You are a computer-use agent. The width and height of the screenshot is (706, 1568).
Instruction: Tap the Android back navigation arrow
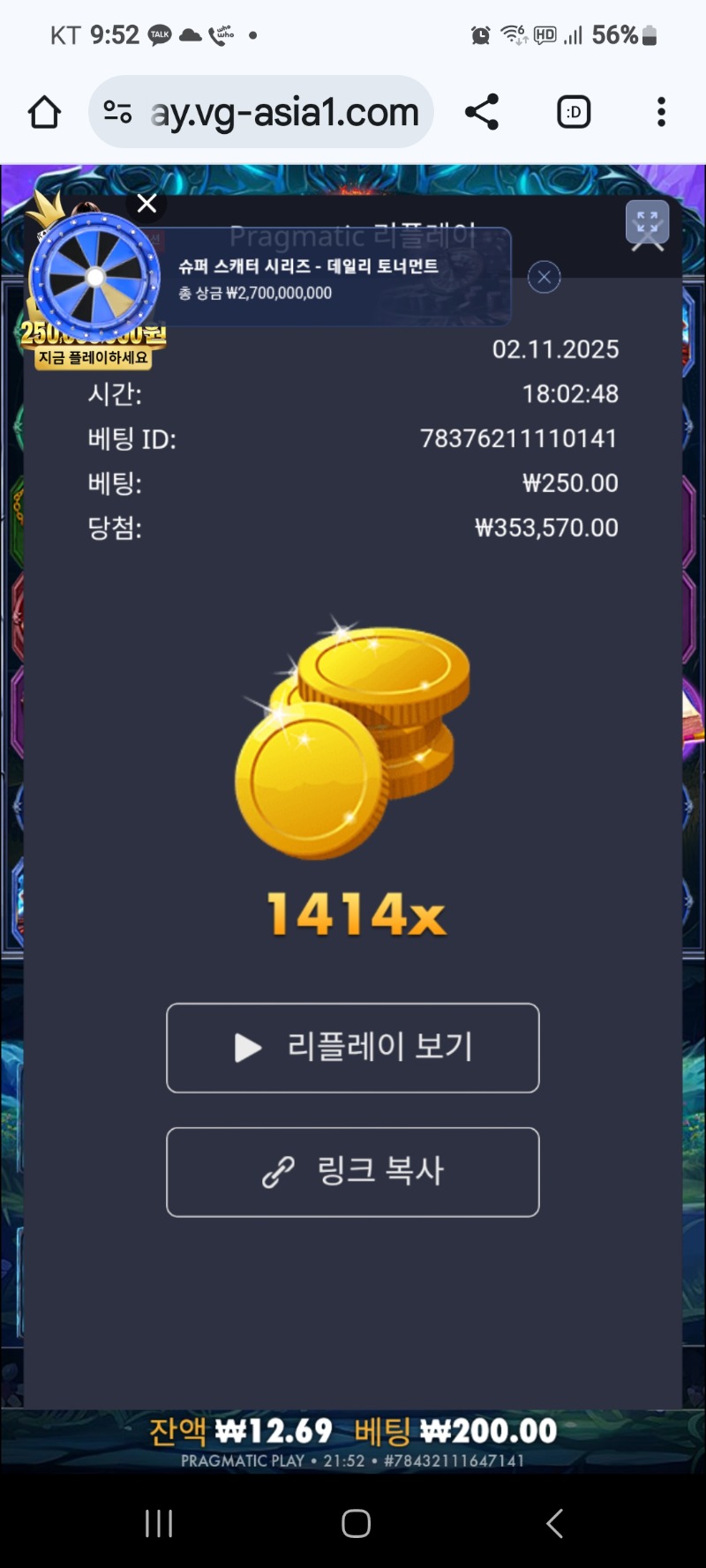click(553, 1522)
